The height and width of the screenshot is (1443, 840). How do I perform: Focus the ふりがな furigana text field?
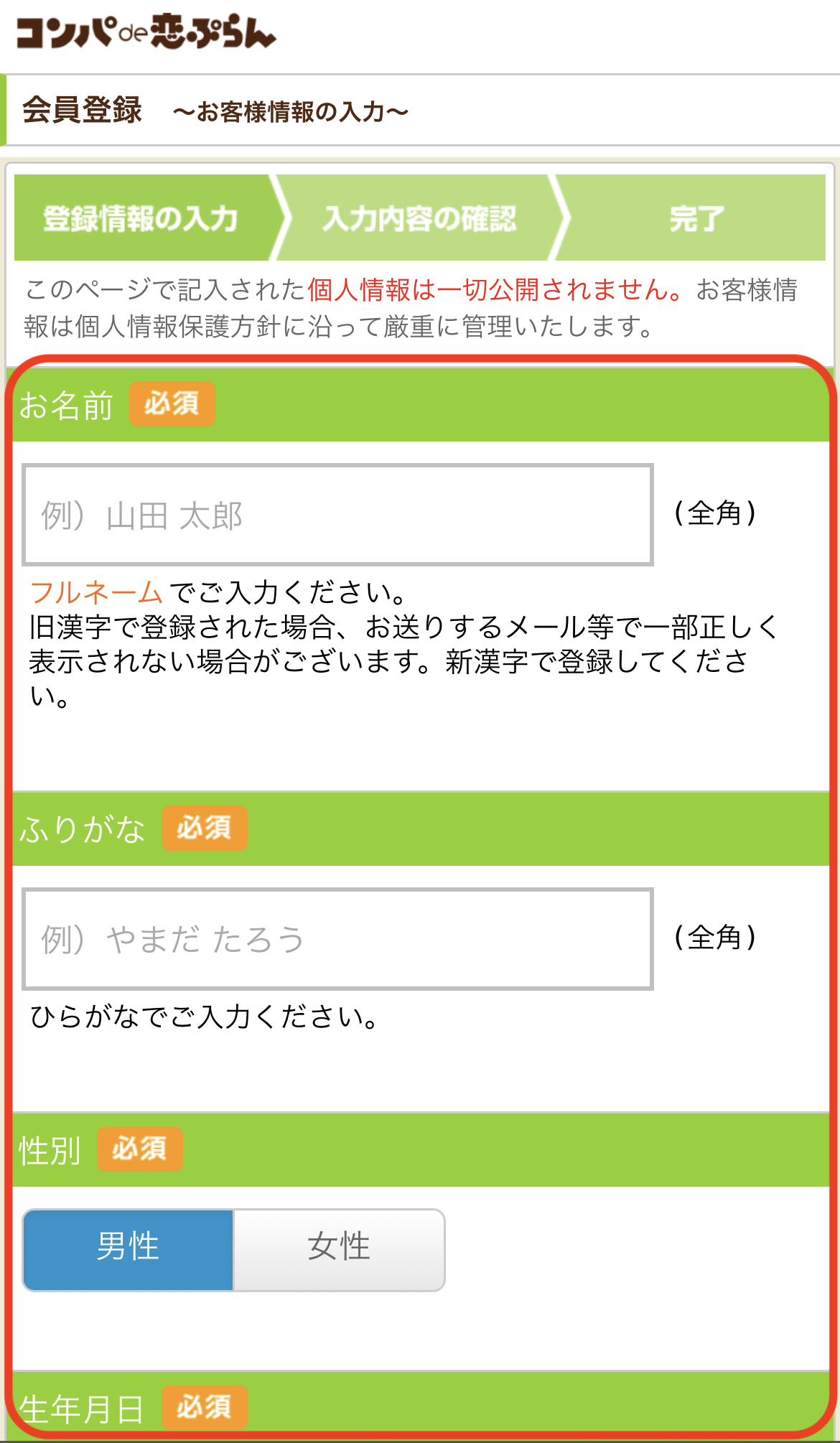[x=337, y=938]
